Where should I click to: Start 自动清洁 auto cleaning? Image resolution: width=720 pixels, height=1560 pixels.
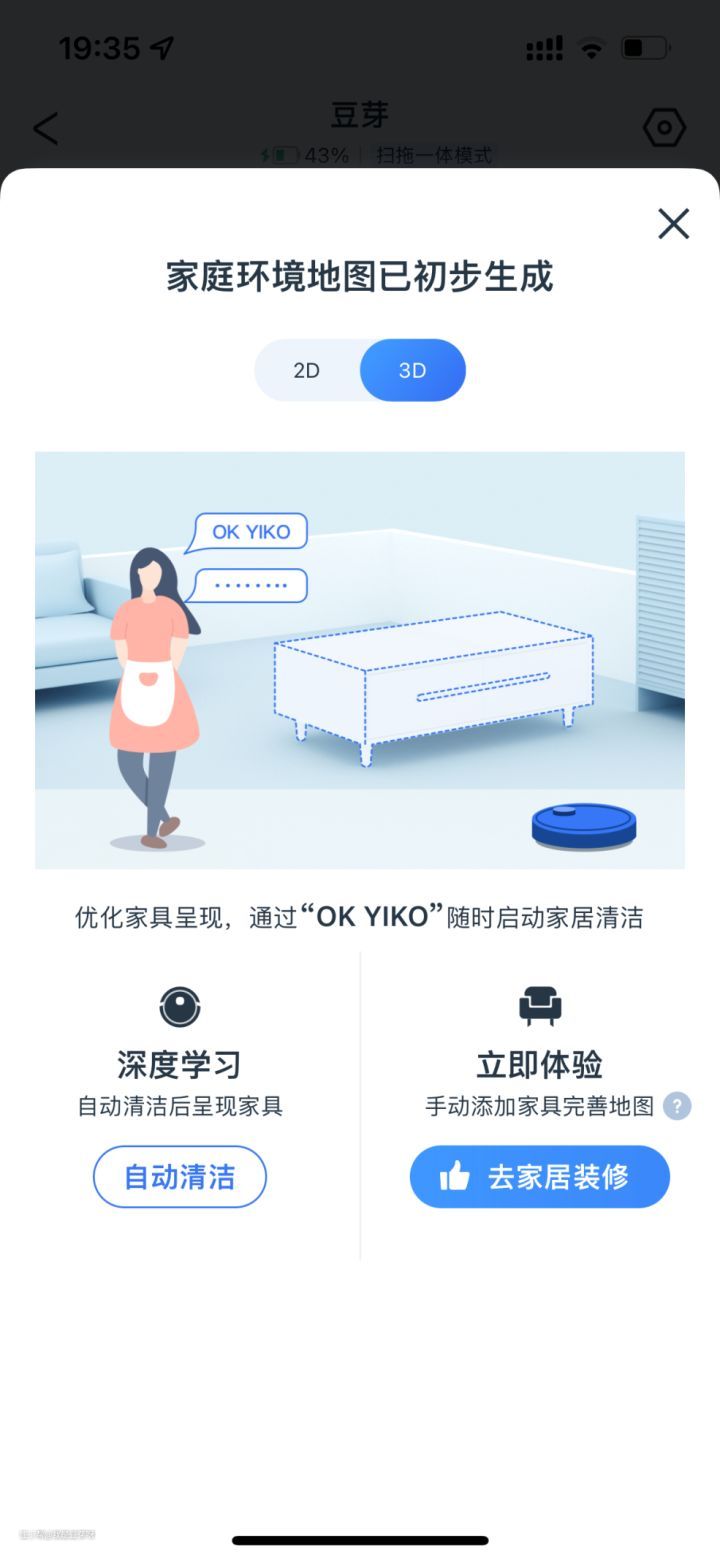click(x=180, y=1177)
